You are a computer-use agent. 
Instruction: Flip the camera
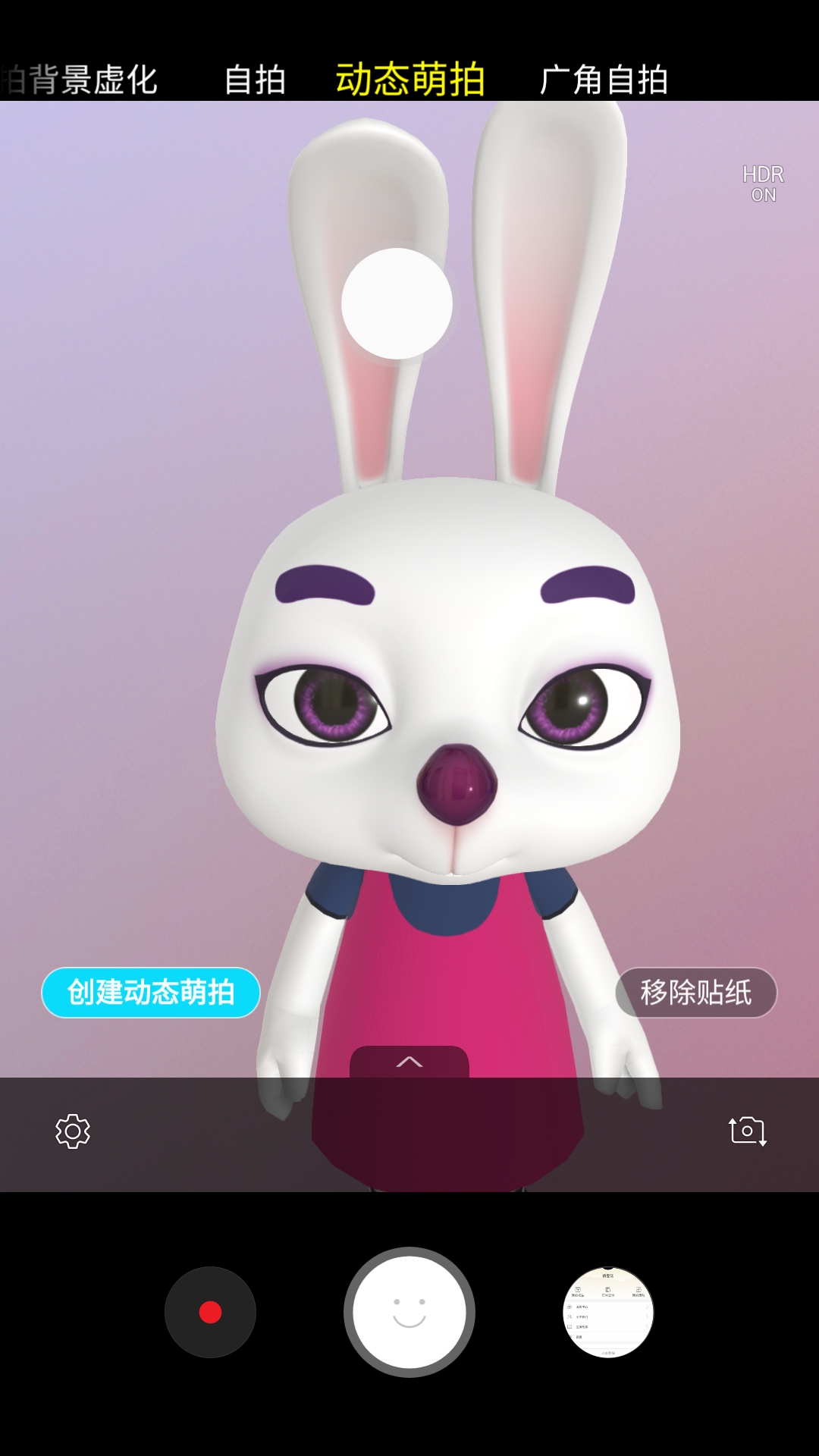[x=747, y=1131]
